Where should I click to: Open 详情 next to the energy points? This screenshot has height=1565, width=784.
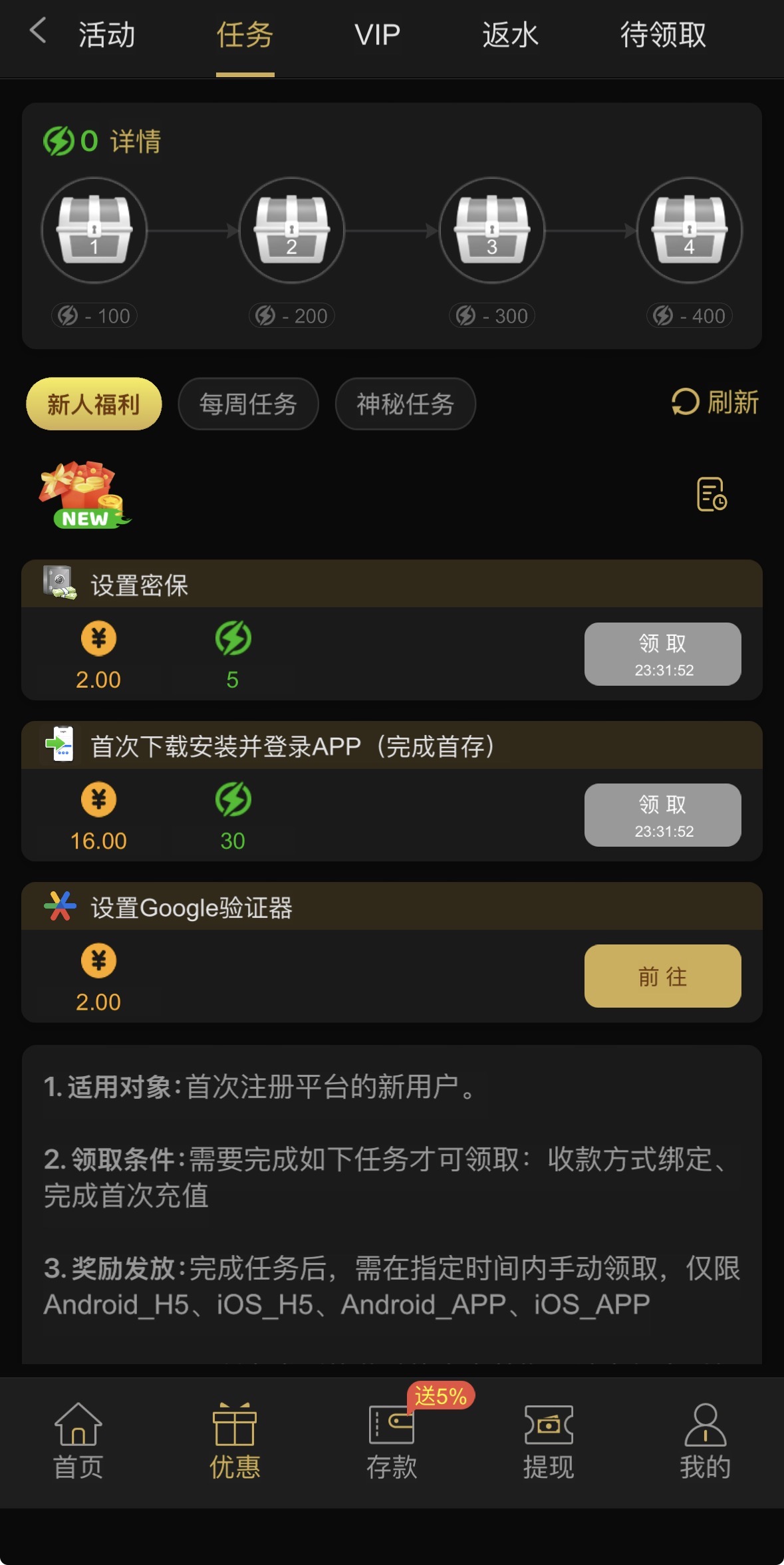click(x=136, y=142)
